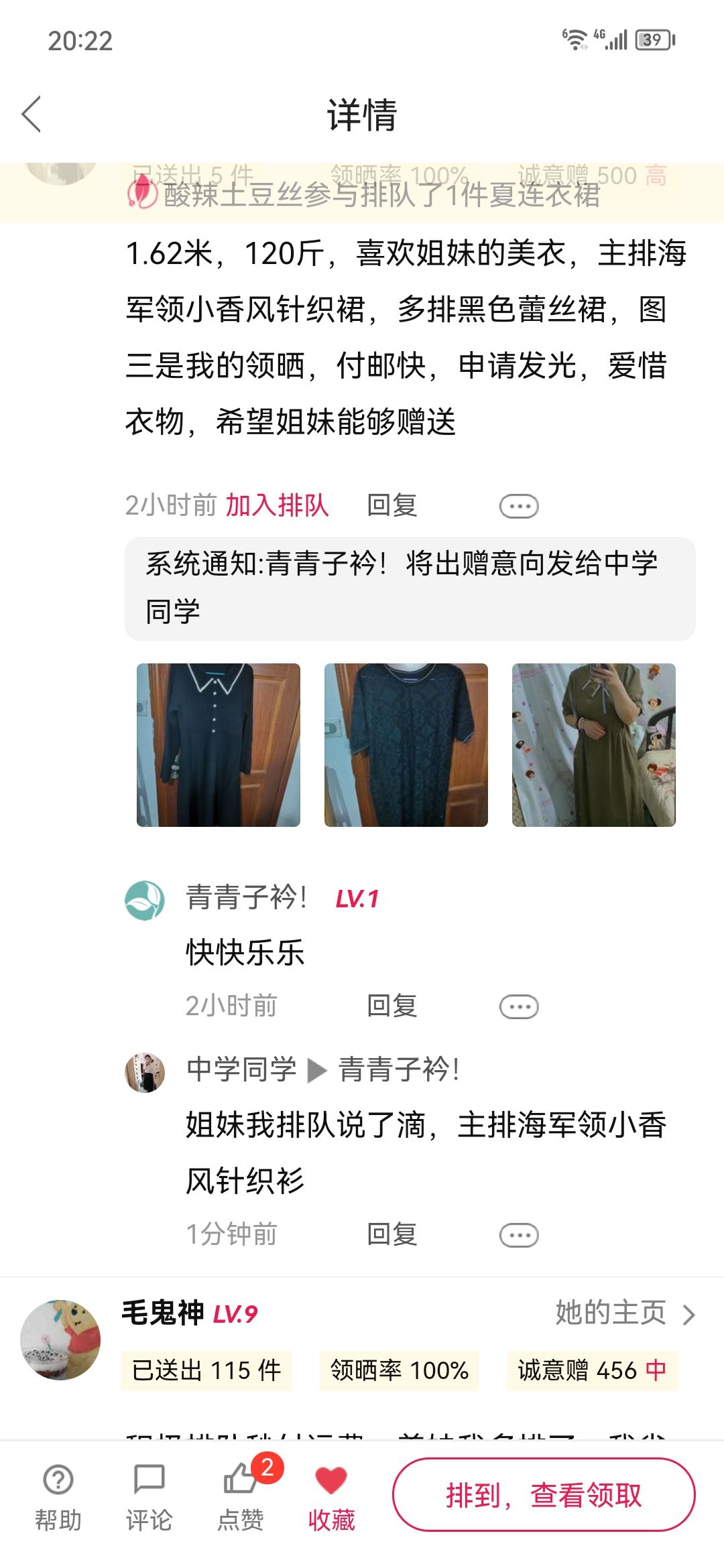Screen dimensions: 724x1568
Task: Reply to 中学同学's 1分钟前 comment
Action: click(392, 1234)
